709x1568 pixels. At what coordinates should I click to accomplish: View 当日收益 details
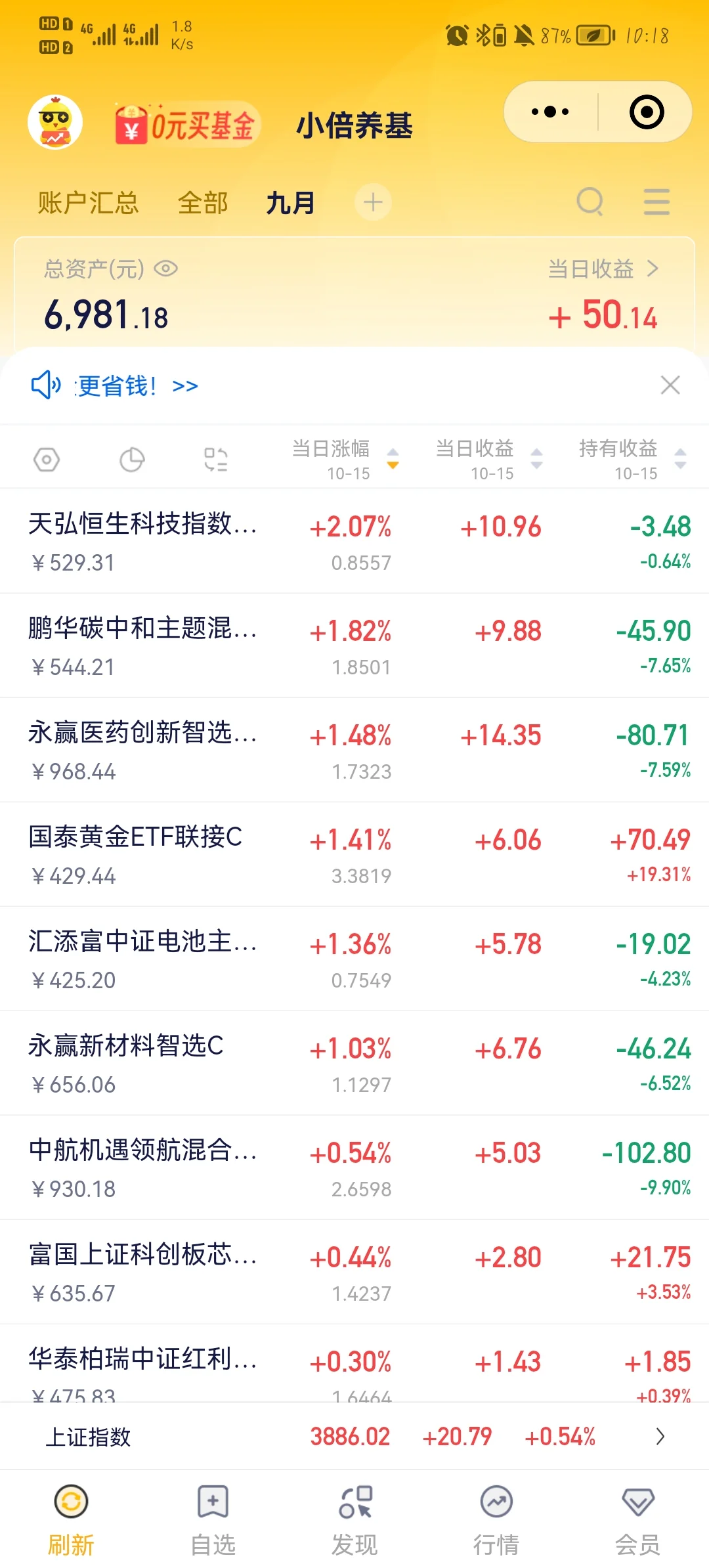pyautogui.click(x=603, y=269)
